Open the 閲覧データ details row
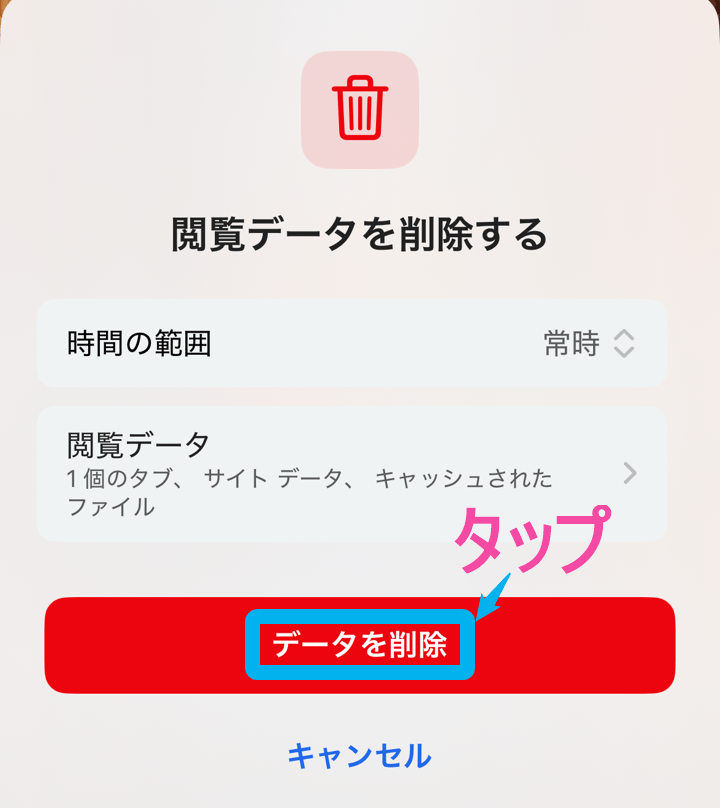This screenshot has width=720, height=808. [352, 474]
